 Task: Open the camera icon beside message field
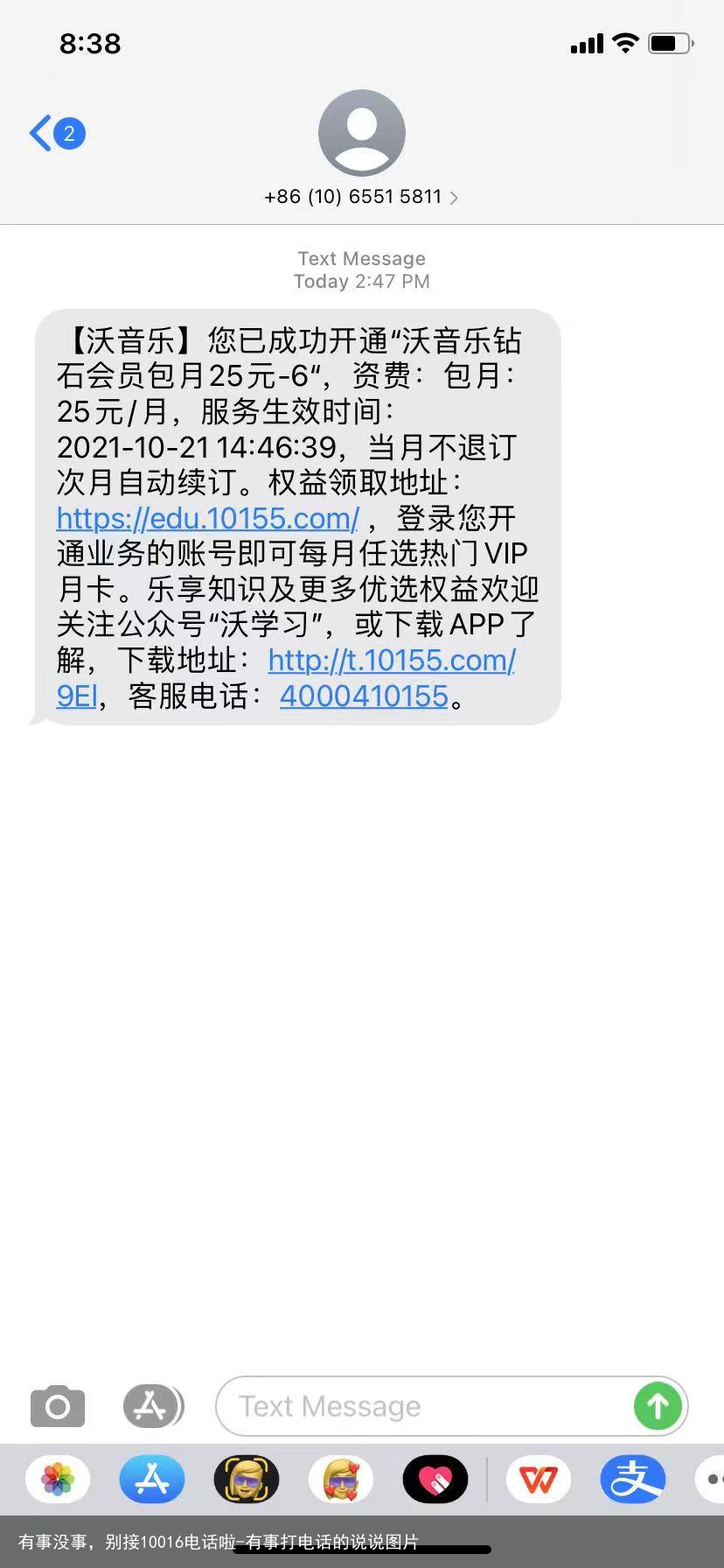point(57,1406)
